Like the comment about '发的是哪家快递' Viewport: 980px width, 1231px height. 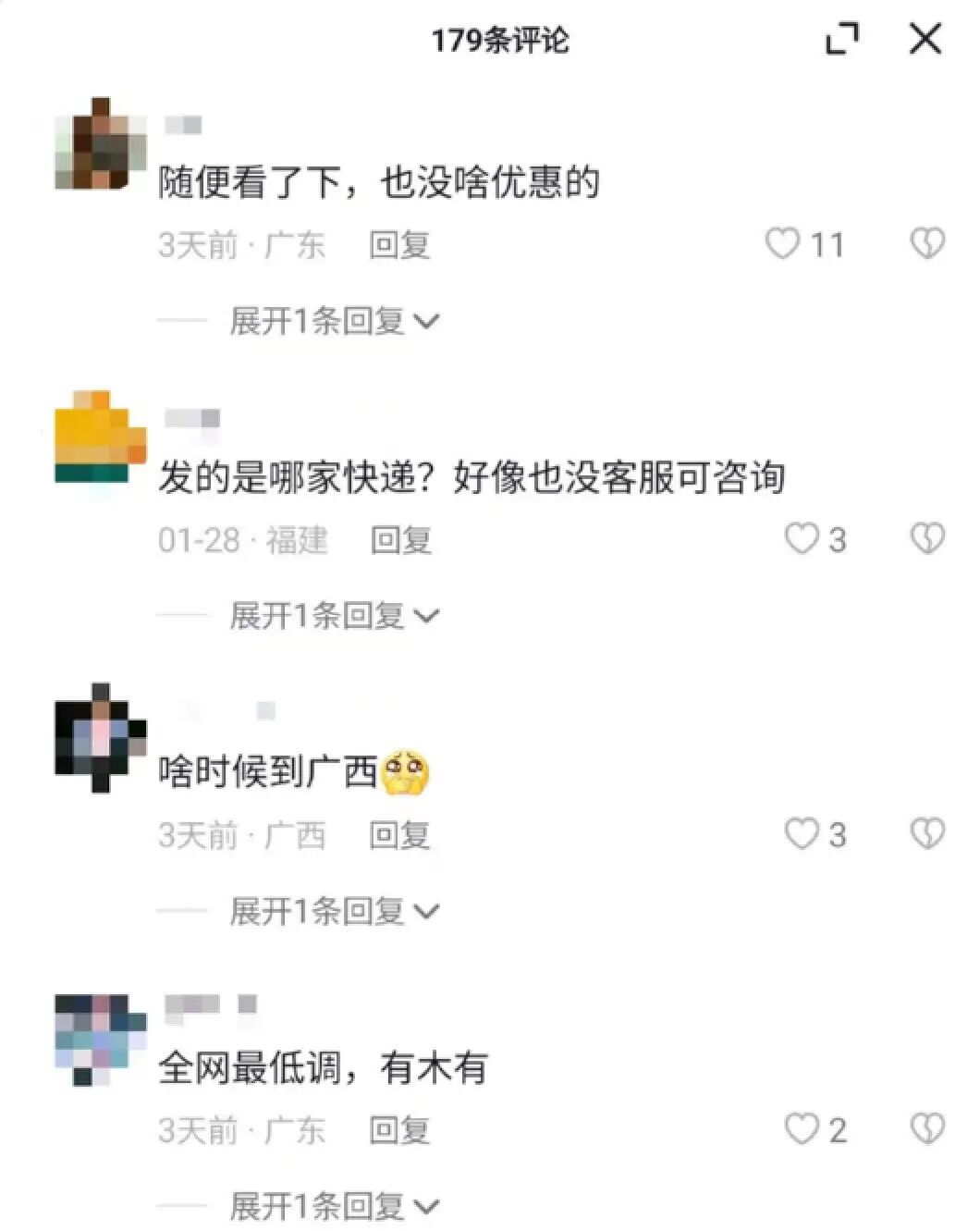(x=801, y=539)
